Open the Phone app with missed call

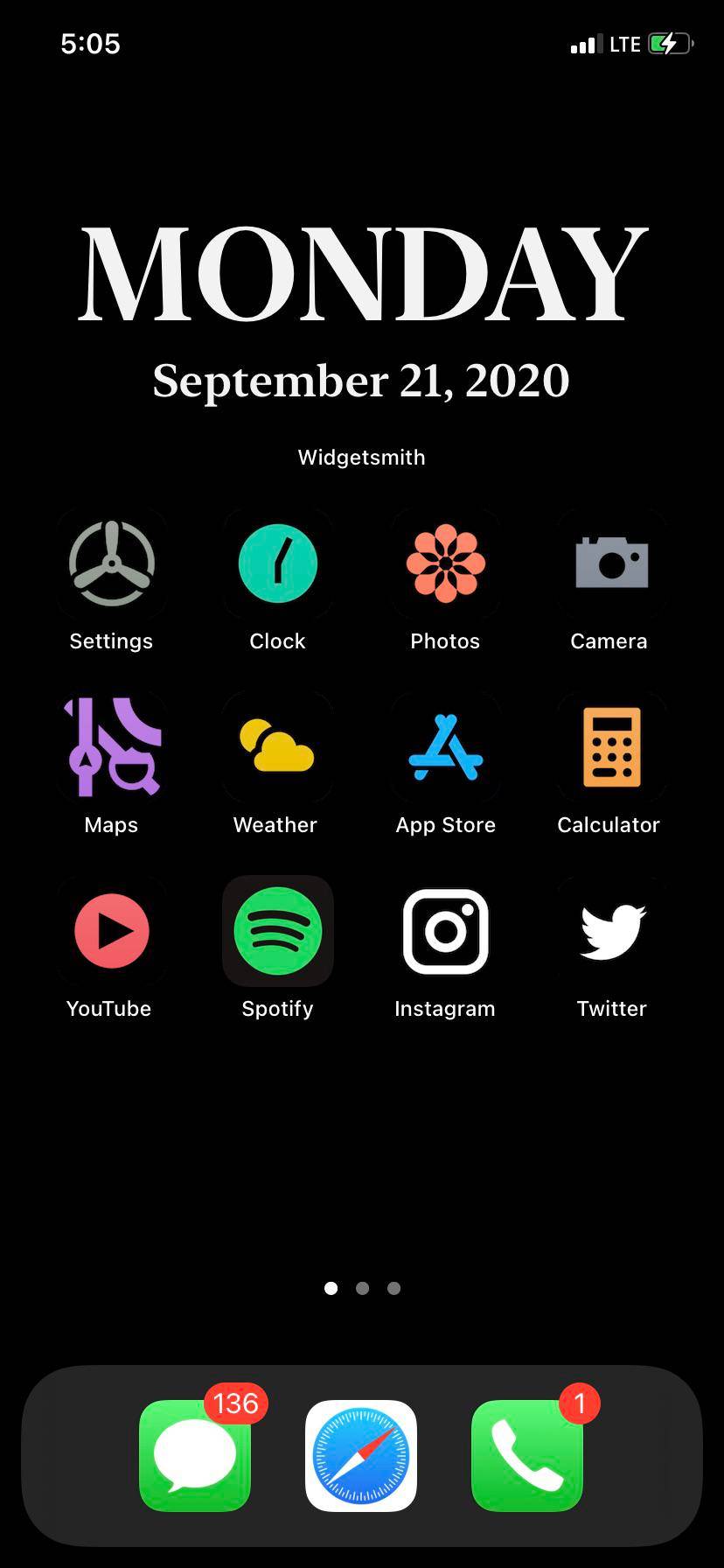click(527, 1456)
